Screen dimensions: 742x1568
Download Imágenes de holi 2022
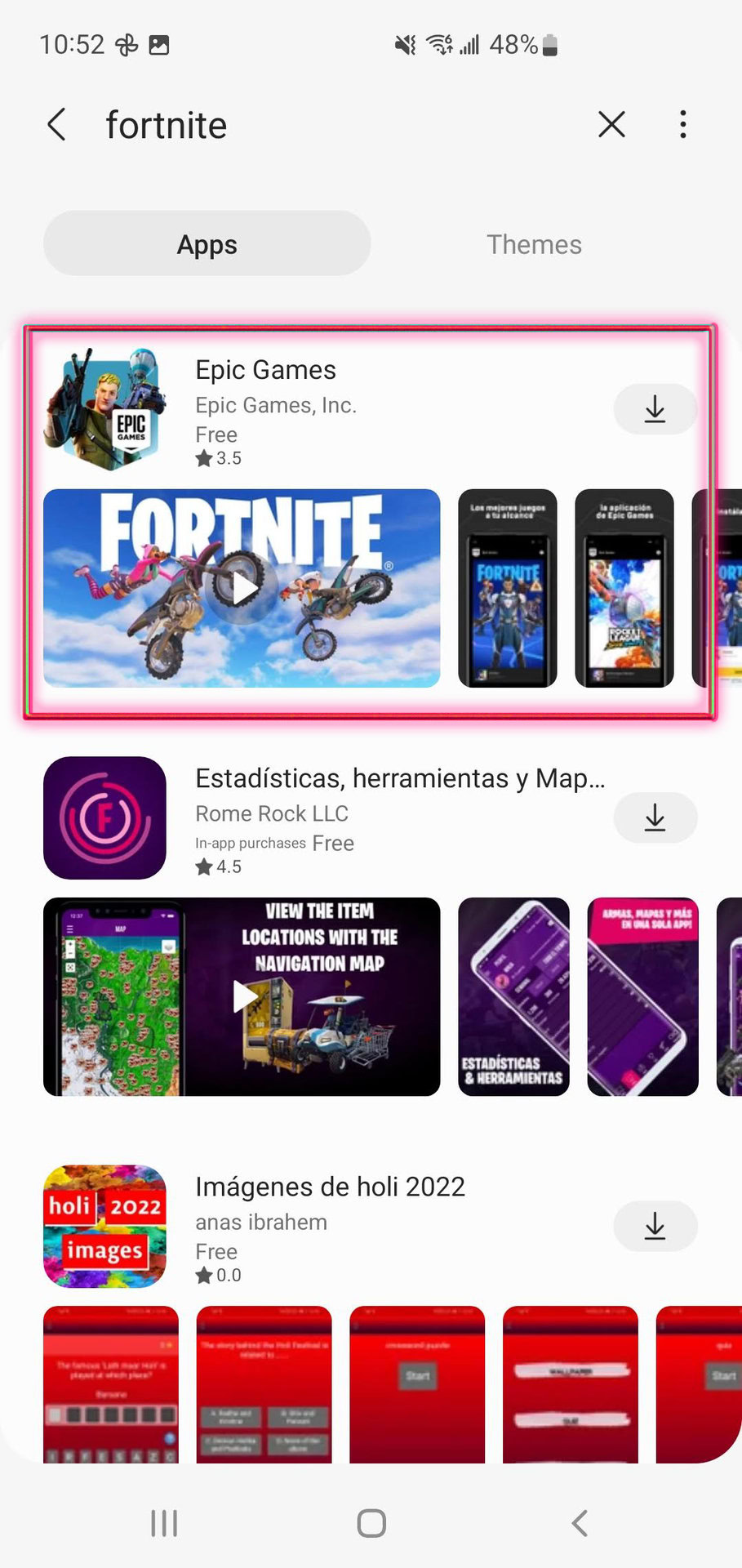click(655, 1226)
